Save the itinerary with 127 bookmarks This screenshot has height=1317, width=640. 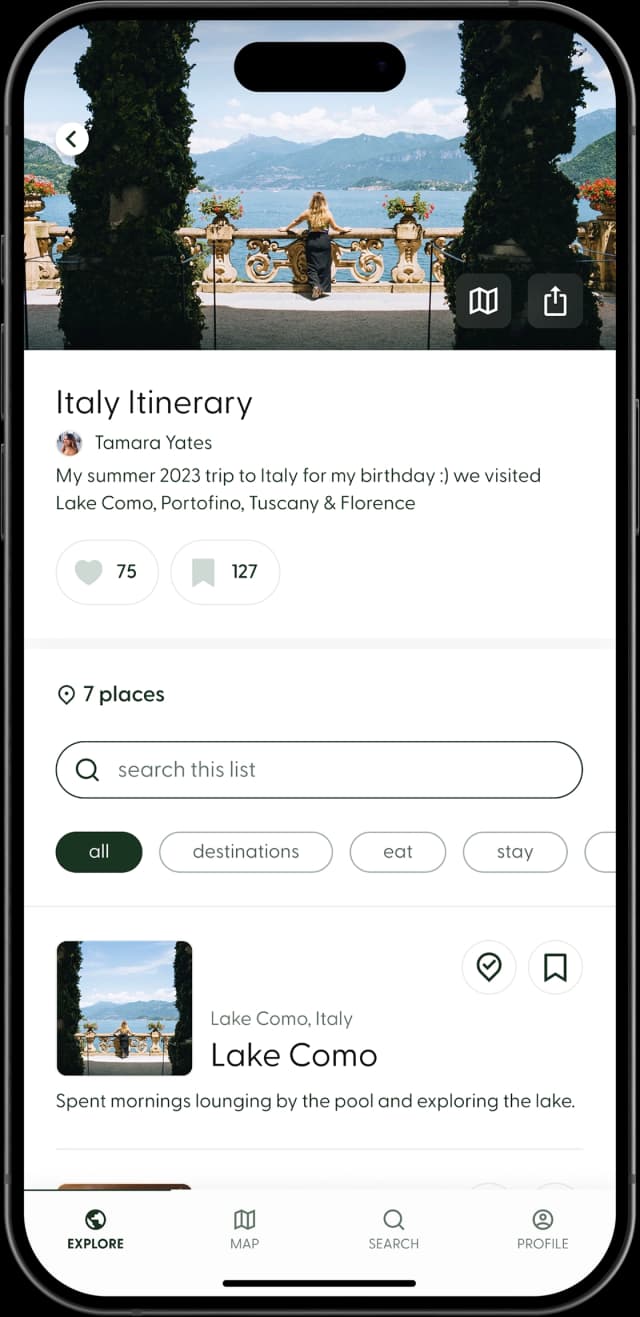tap(225, 572)
